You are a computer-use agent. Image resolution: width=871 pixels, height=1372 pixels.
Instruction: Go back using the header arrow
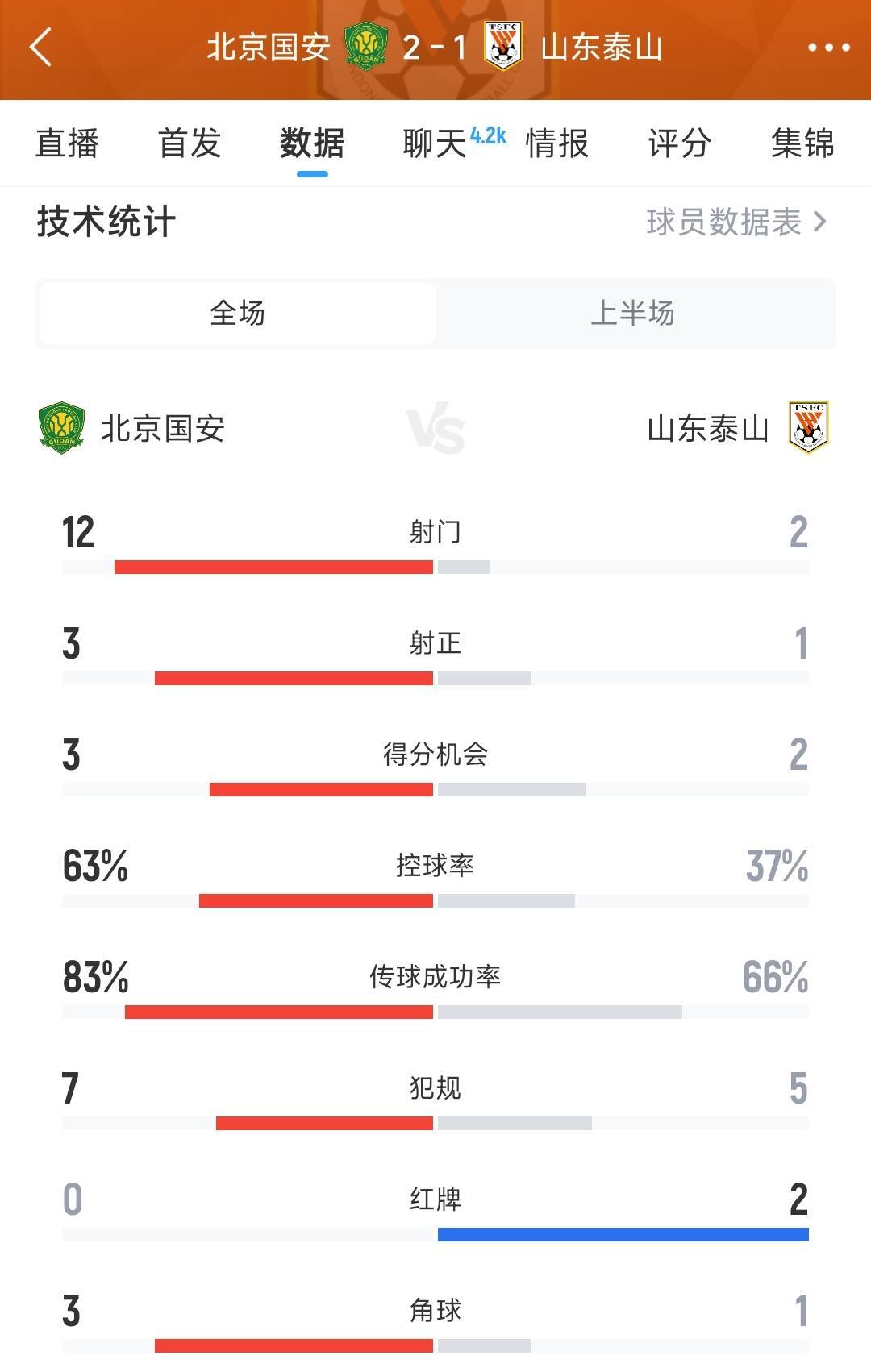point(40,47)
